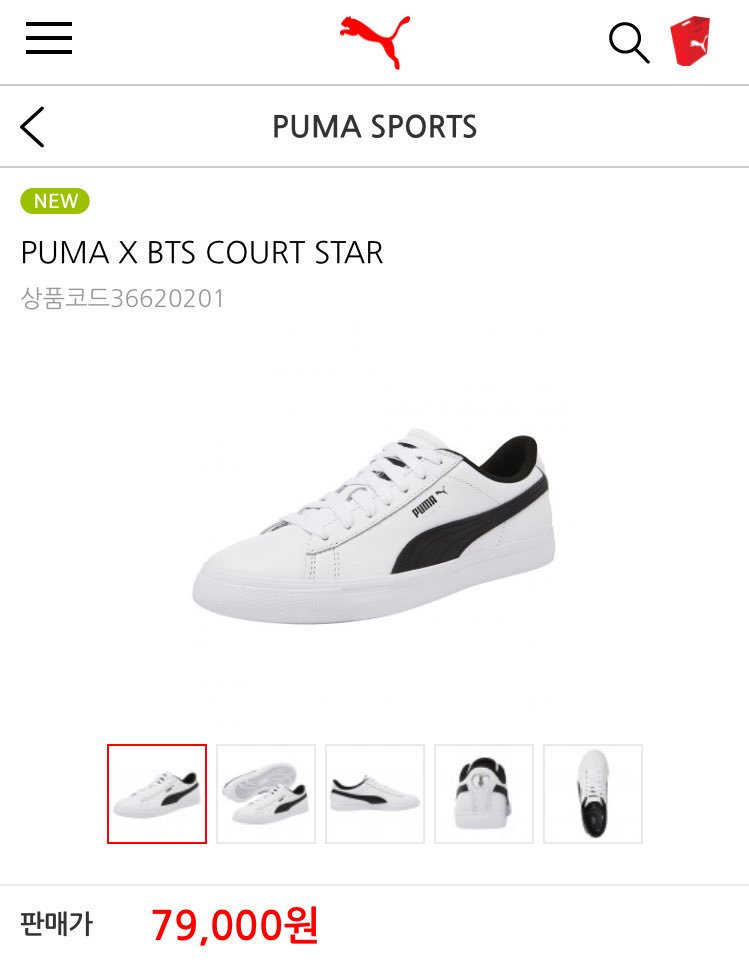Screen dimensions: 749x967
Task: View the heel-back shoe thumbnail
Action: [x=484, y=794]
